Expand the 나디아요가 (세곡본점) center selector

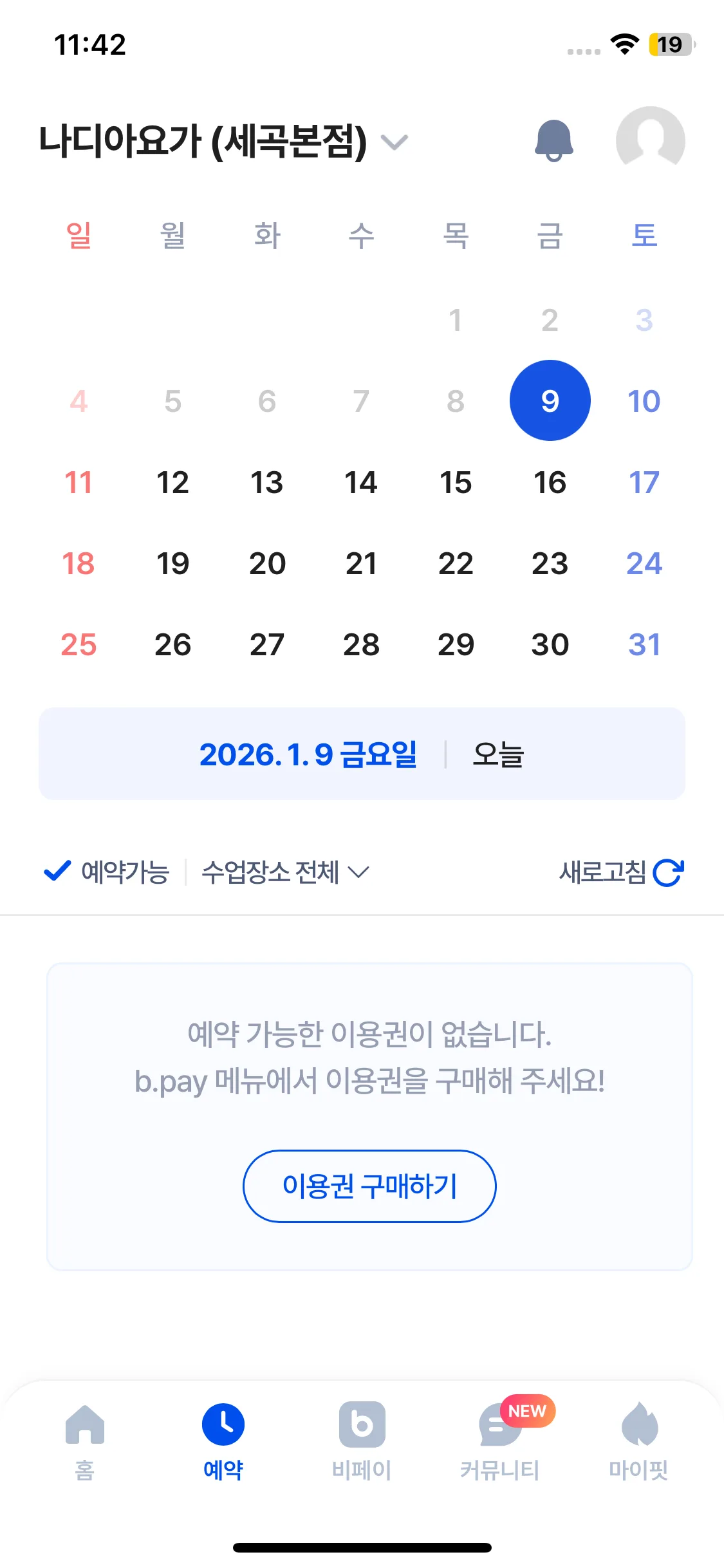[x=223, y=141]
